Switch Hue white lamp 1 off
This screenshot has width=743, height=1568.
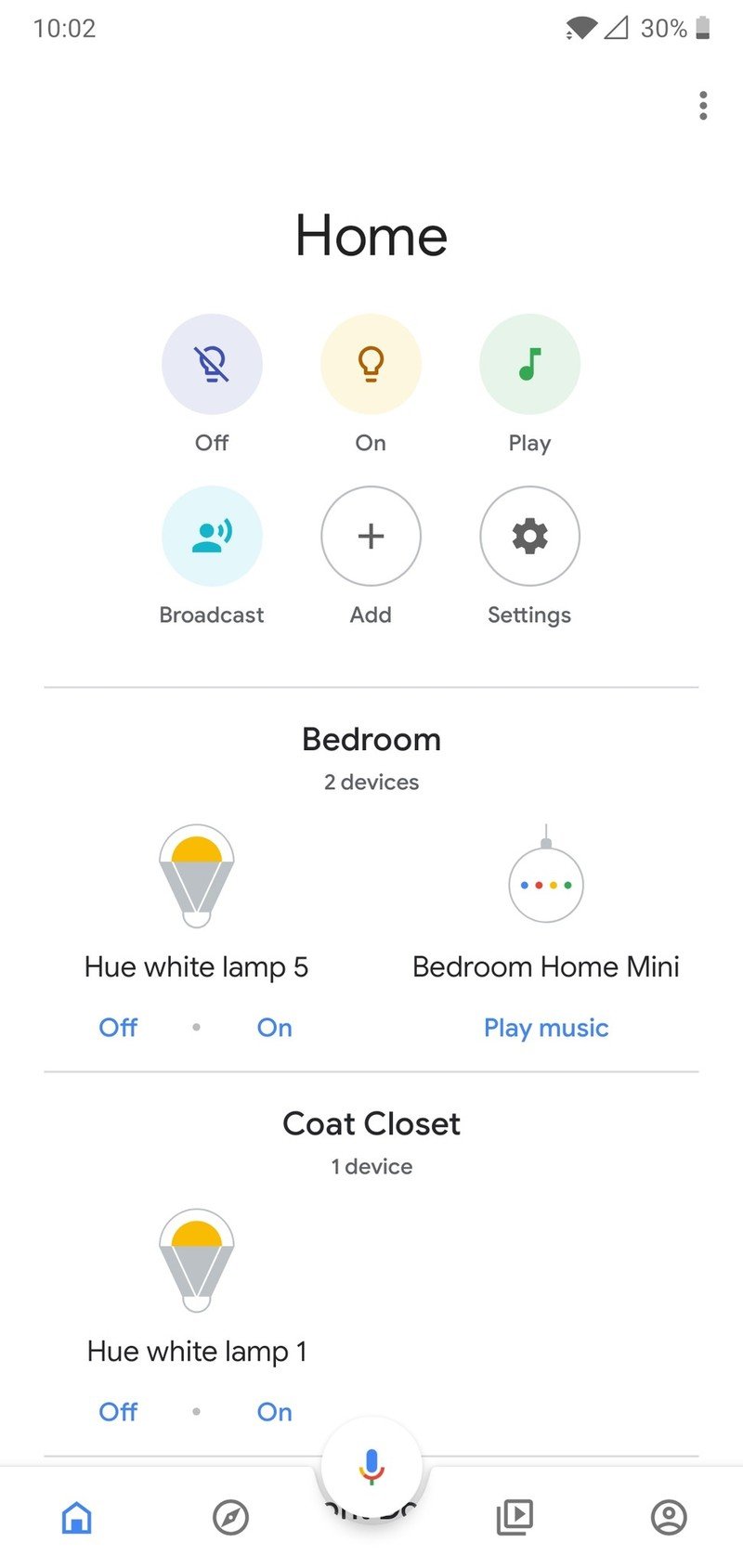[118, 1412]
